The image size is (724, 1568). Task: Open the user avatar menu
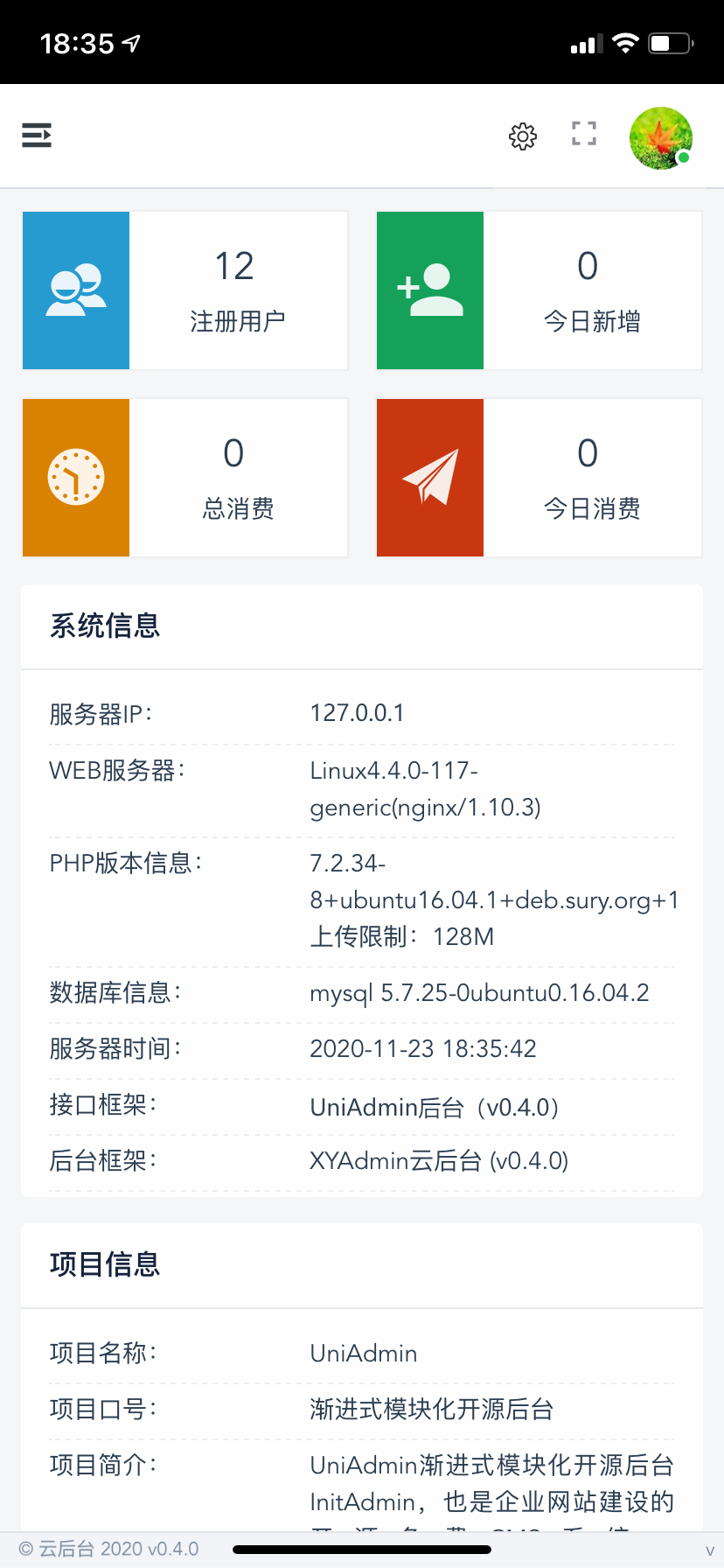pyautogui.click(x=661, y=137)
